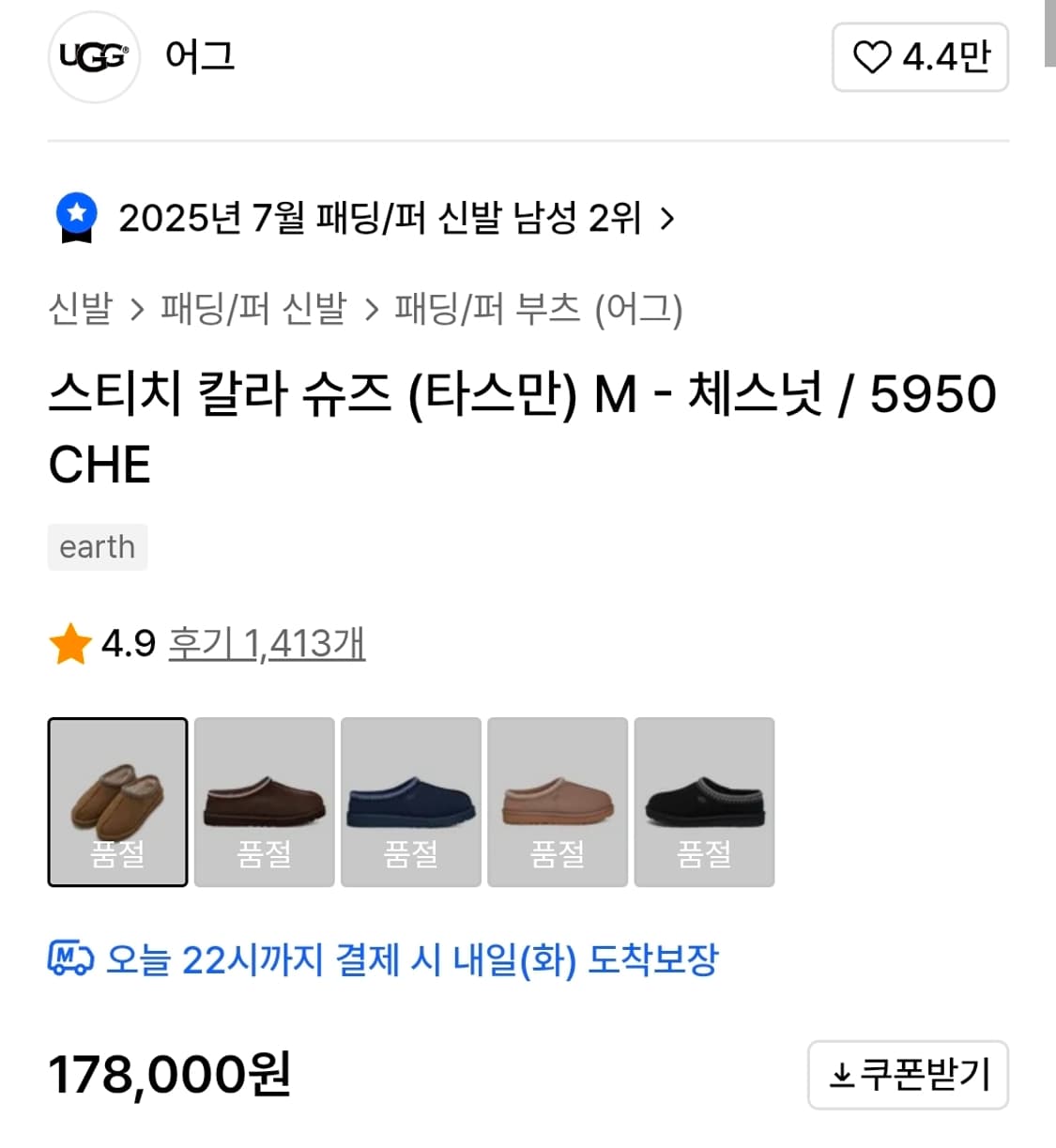Tap the heart wishlist icon
This screenshot has height=1148, width=1056.
tap(876, 56)
